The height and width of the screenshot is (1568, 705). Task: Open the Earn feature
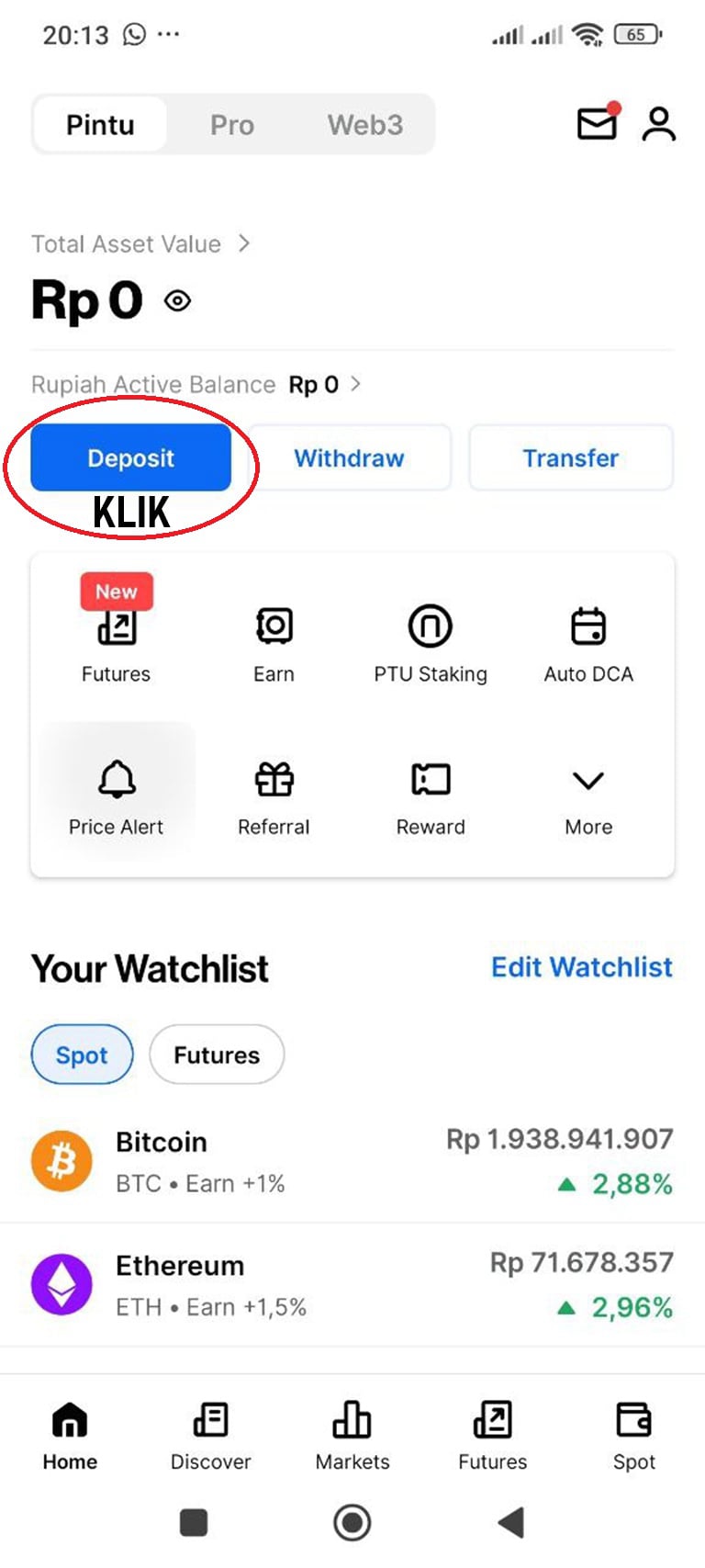[x=274, y=641]
